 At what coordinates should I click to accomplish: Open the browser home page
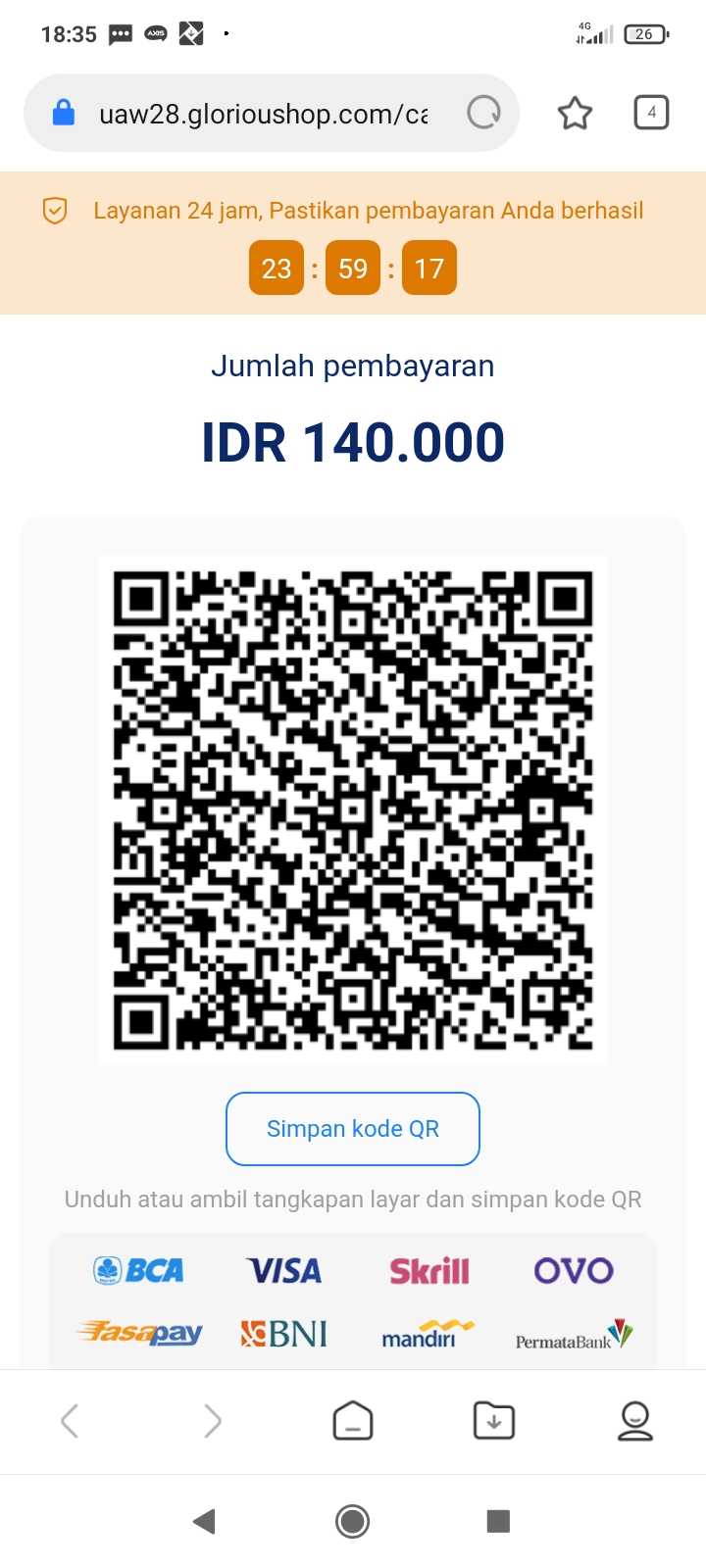(x=353, y=1420)
